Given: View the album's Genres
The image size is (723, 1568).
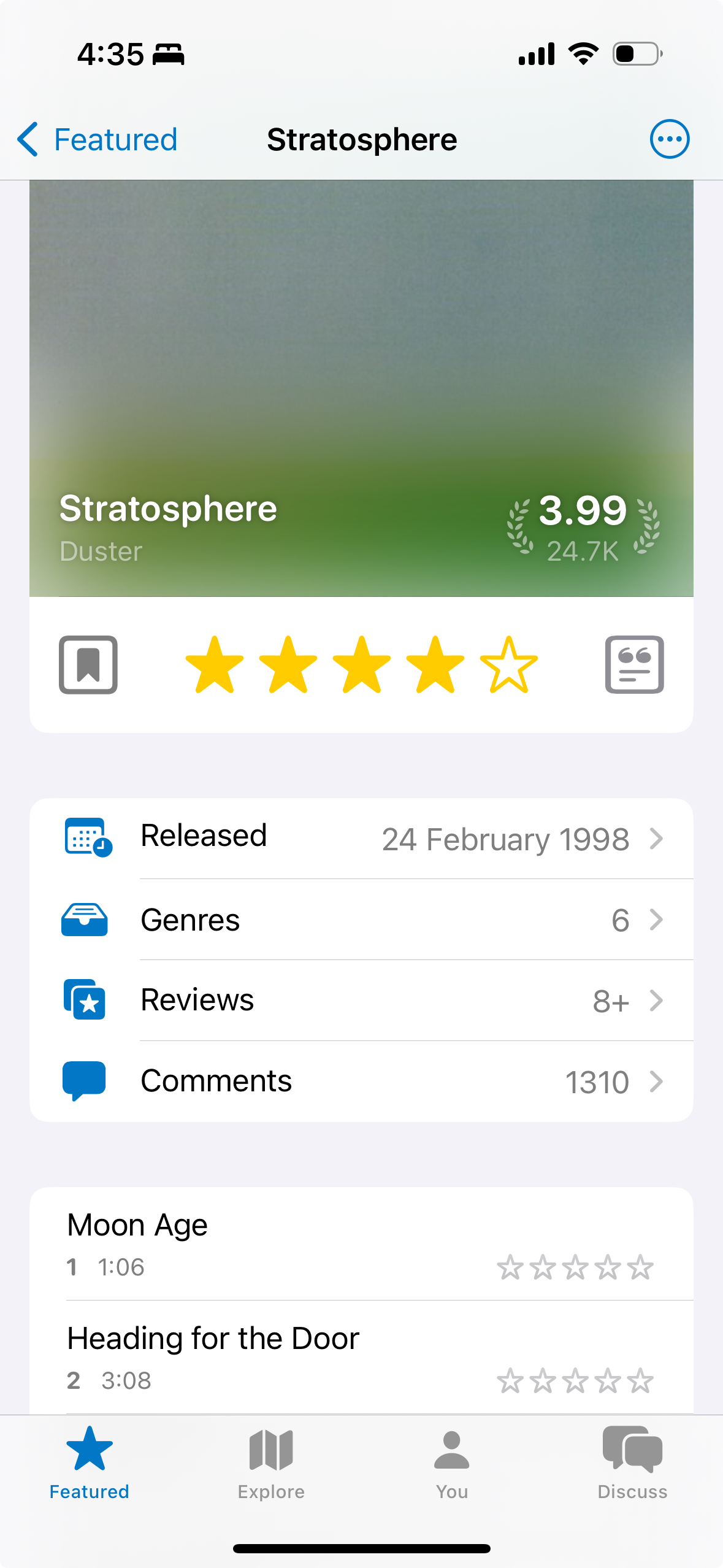Looking at the screenshot, I should [x=362, y=920].
